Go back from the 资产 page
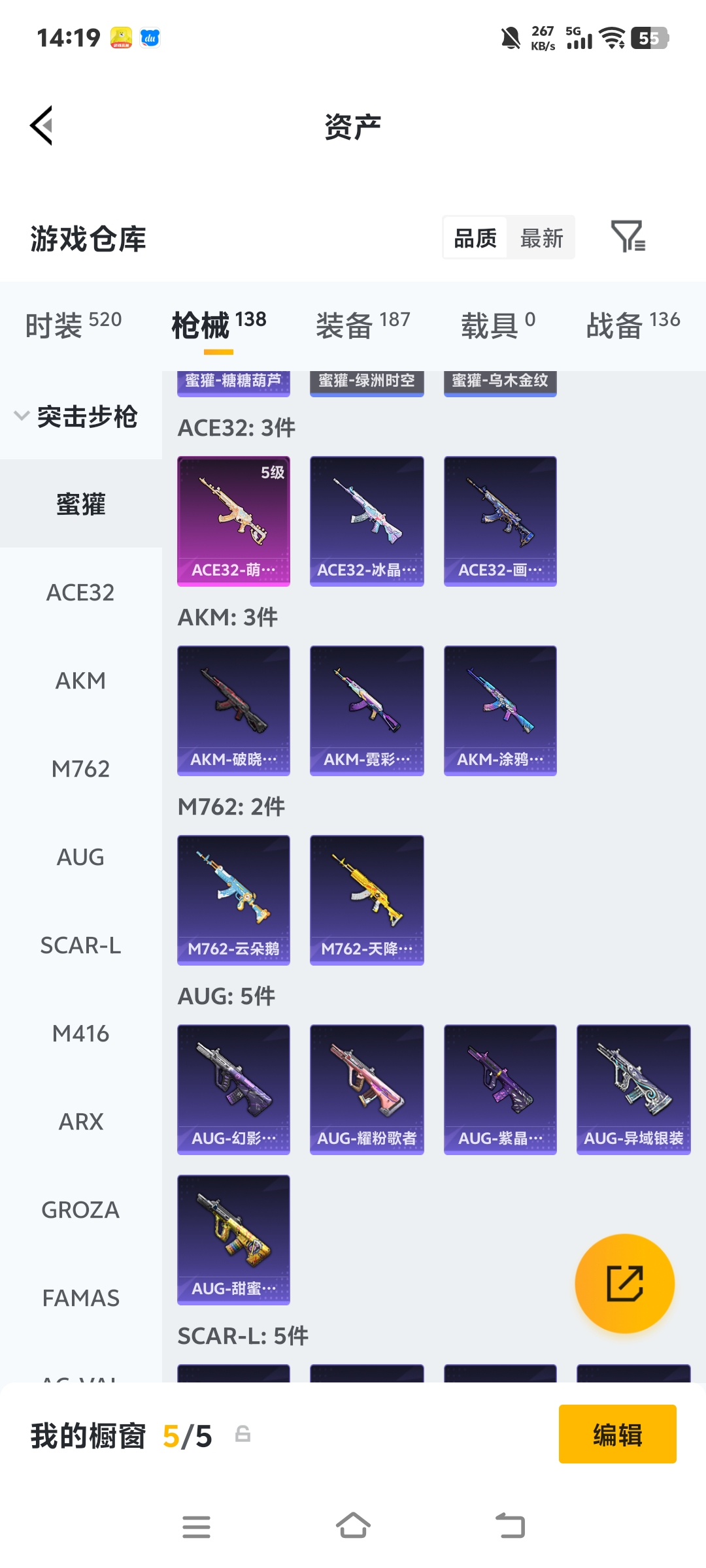This screenshot has height=1568, width=706. [42, 125]
